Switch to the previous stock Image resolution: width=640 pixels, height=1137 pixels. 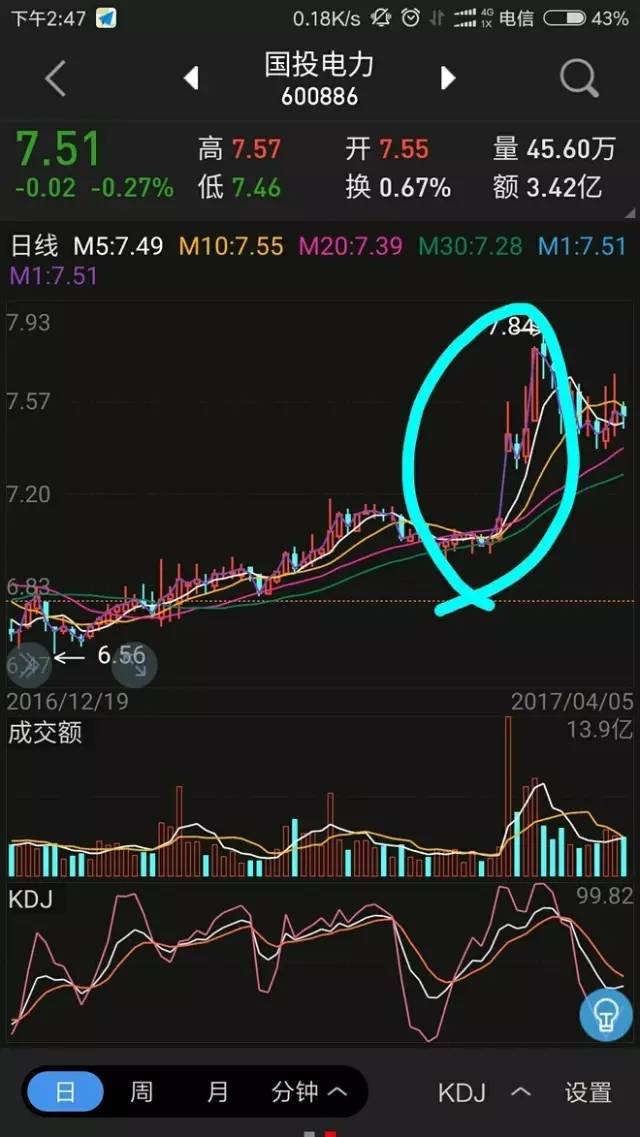191,78
